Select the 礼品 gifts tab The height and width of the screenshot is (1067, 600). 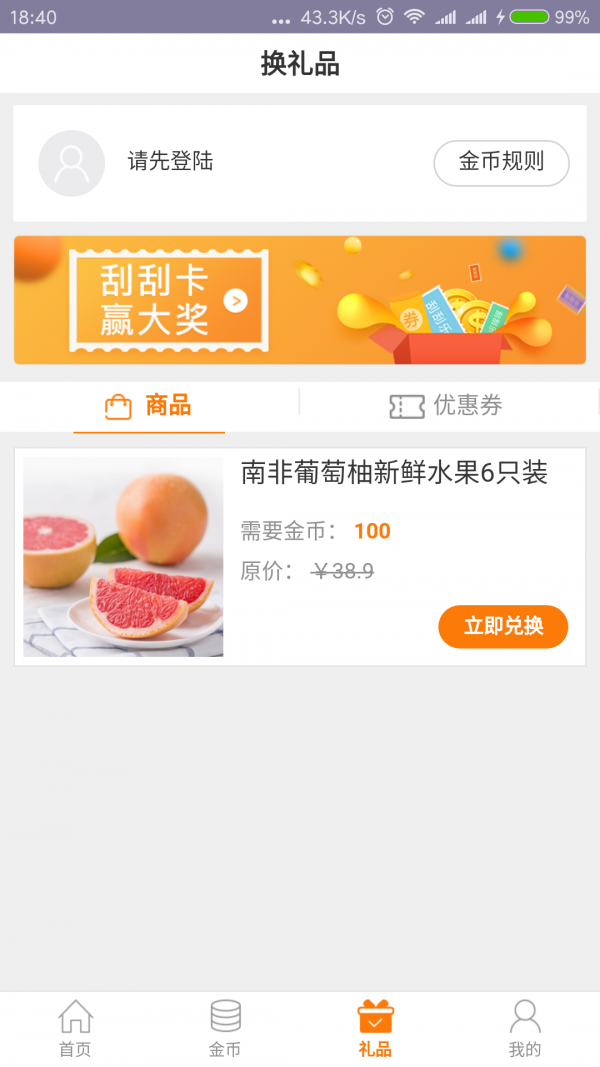[x=375, y=1028]
